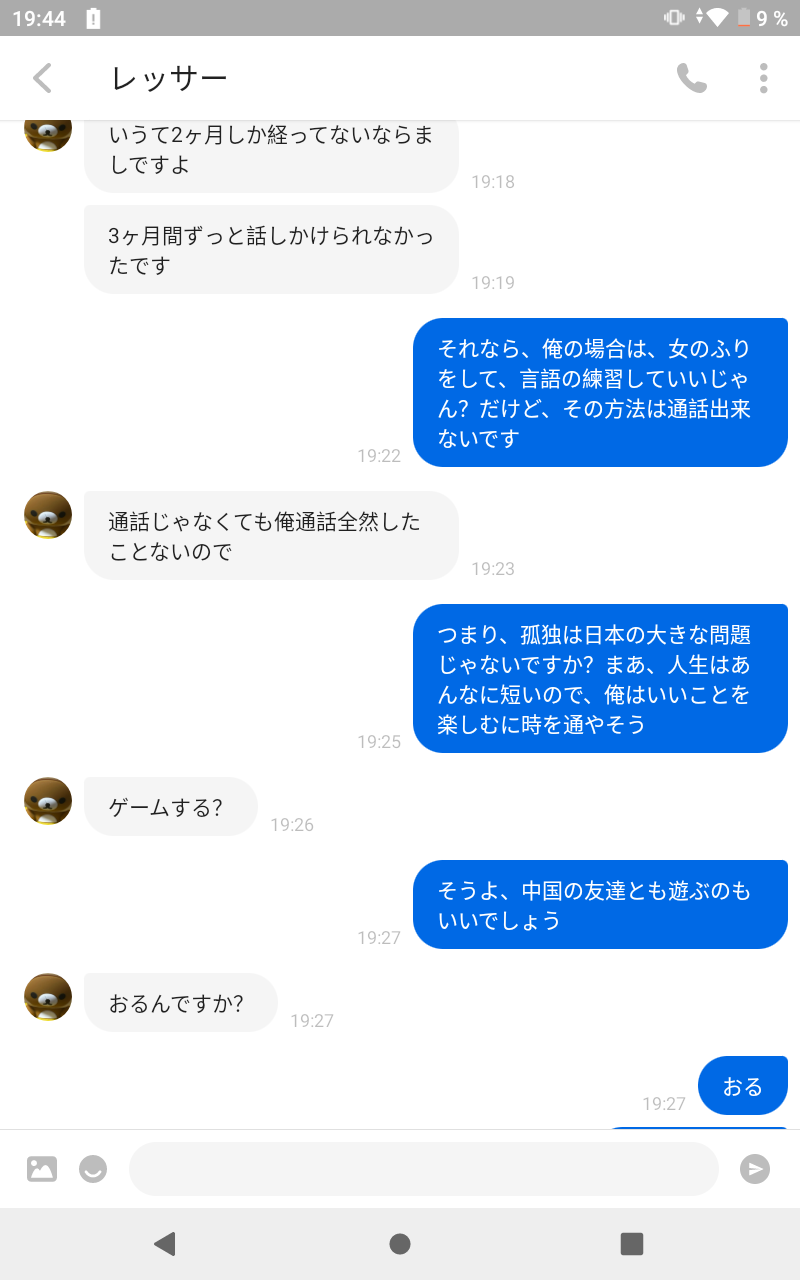Go back from the レッサー chat
The width and height of the screenshot is (800, 1280).
click(42, 78)
